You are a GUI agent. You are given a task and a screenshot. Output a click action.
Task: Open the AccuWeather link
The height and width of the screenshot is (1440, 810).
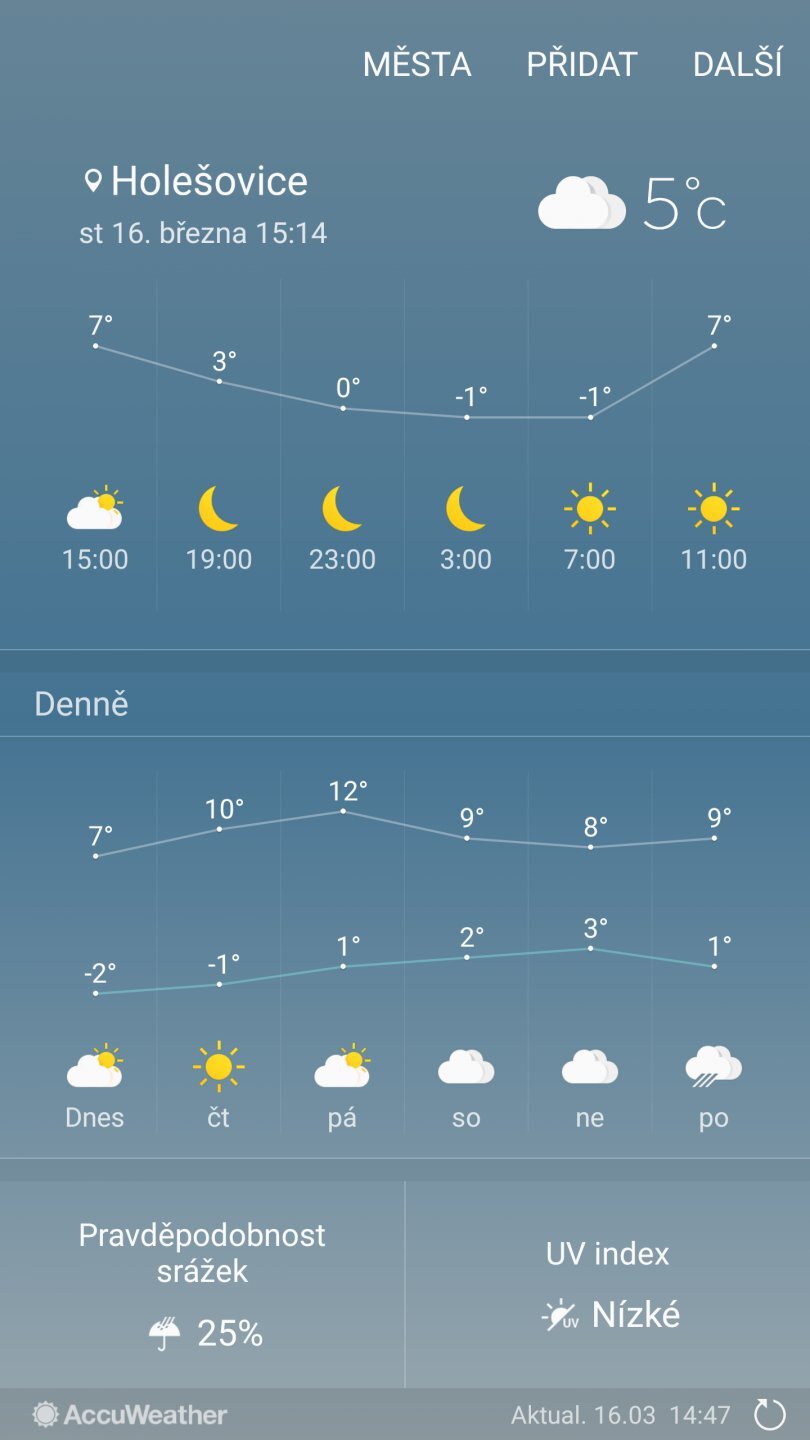(130, 1414)
